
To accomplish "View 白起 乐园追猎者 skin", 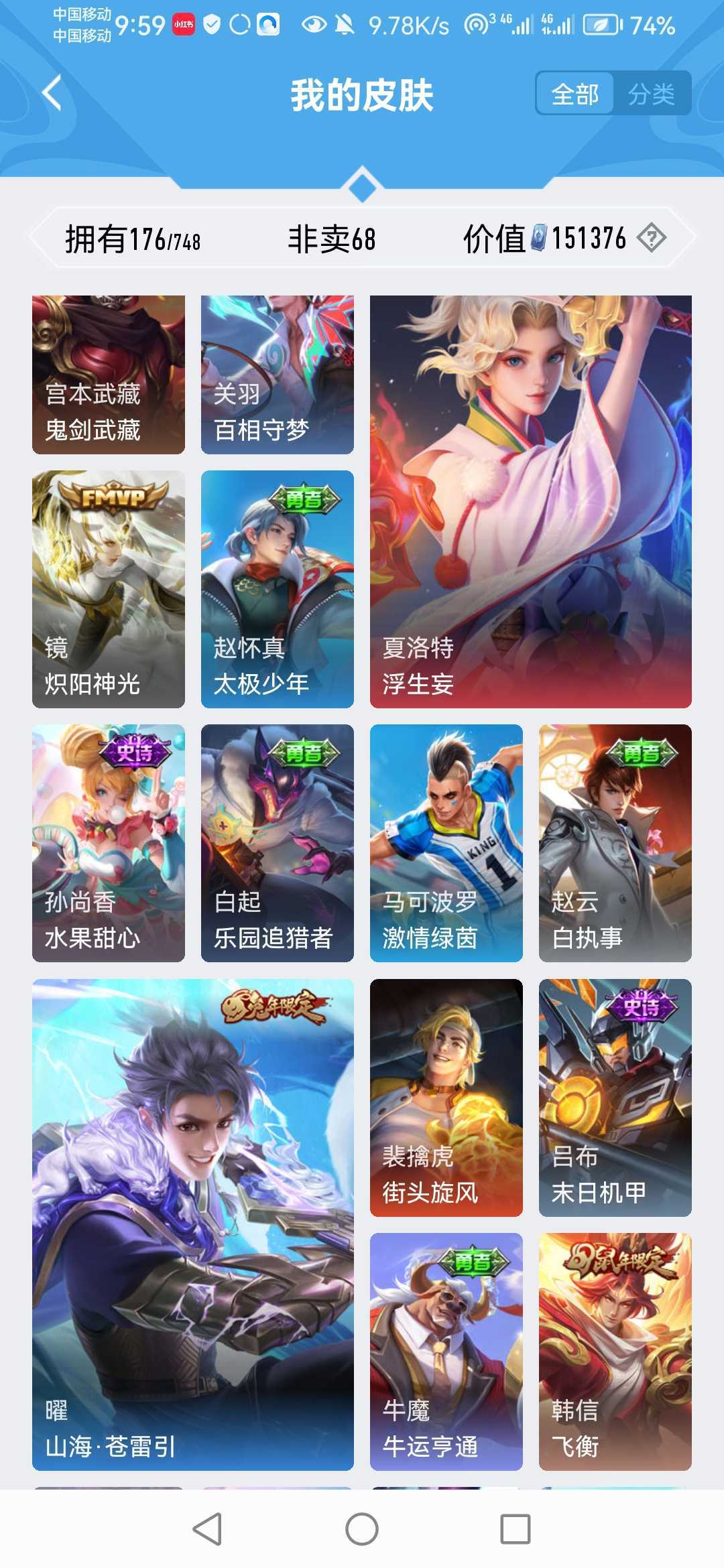I will [278, 843].
